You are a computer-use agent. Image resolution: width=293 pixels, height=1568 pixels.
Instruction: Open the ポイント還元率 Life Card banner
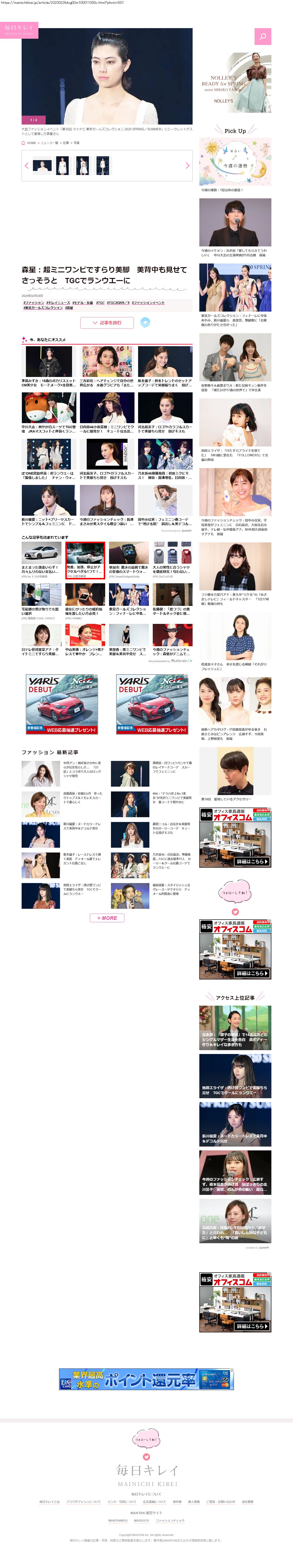[146, 1379]
